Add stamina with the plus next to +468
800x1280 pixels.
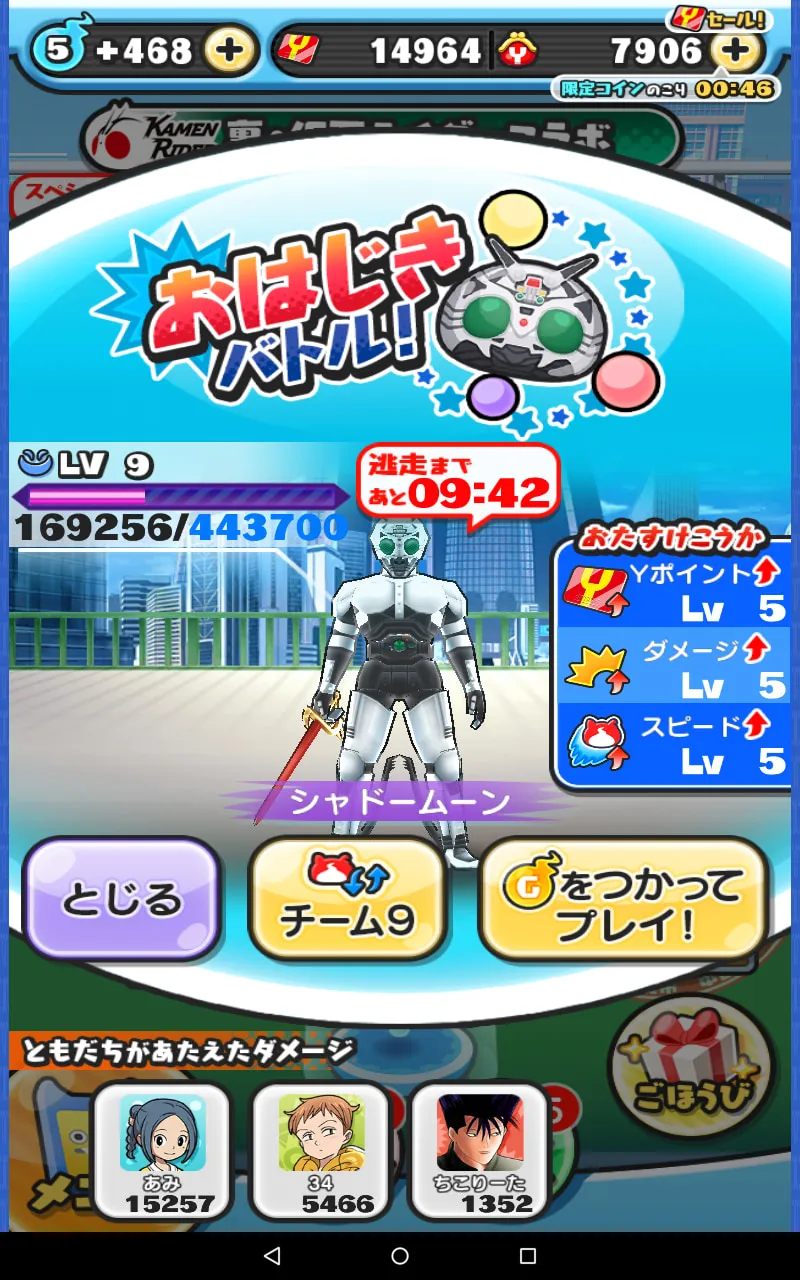click(x=229, y=50)
